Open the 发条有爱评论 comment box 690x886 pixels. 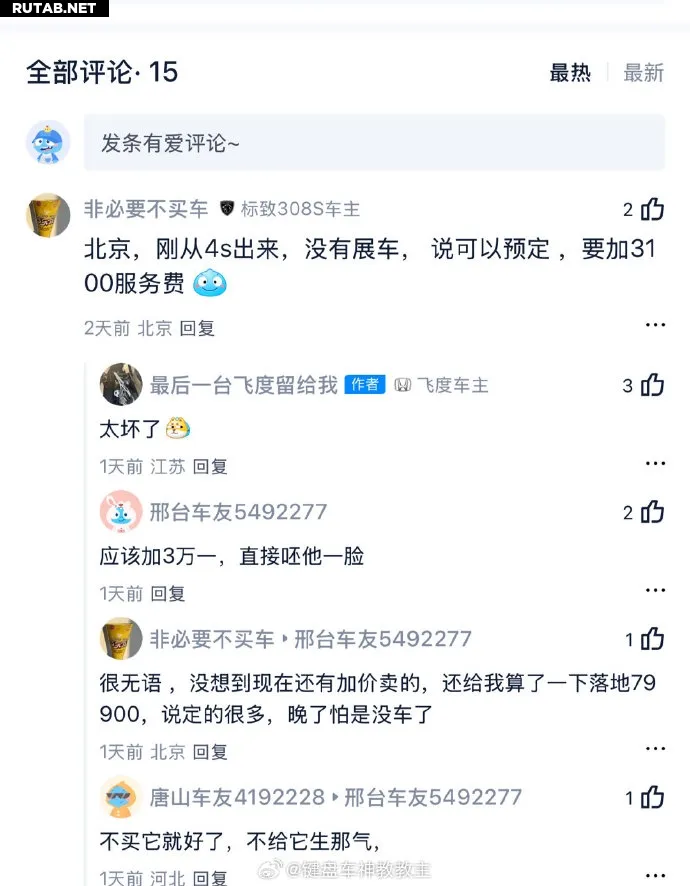[373, 143]
